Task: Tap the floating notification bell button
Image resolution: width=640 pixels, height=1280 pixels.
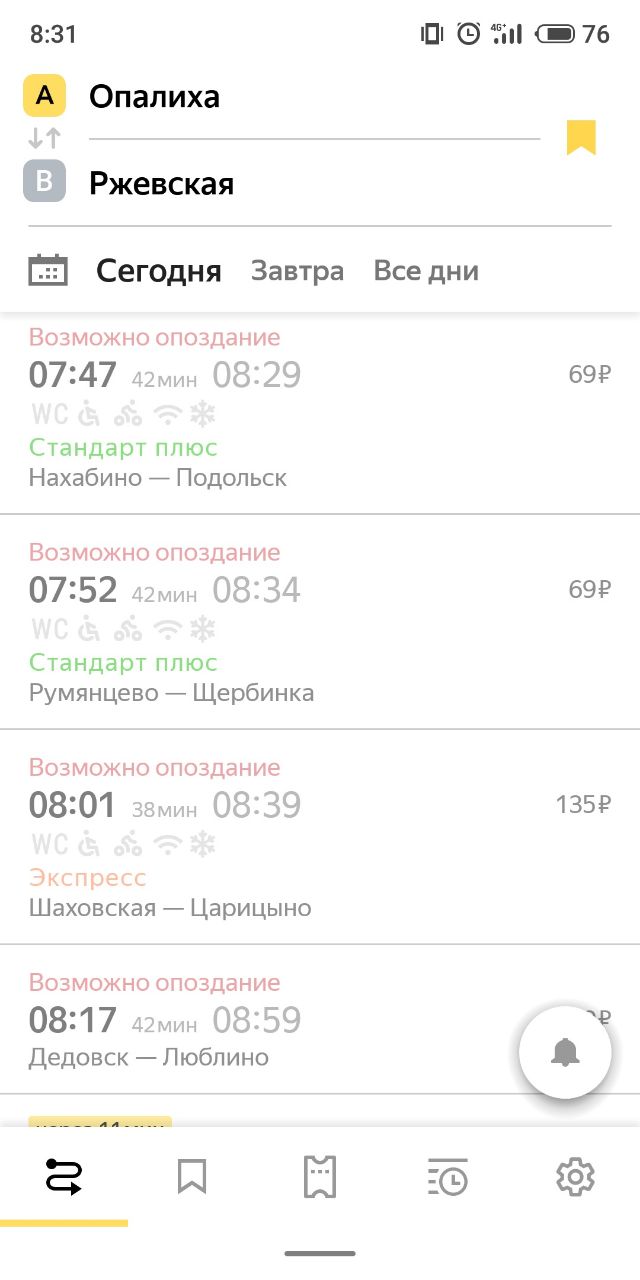Action: pyautogui.click(x=565, y=1052)
